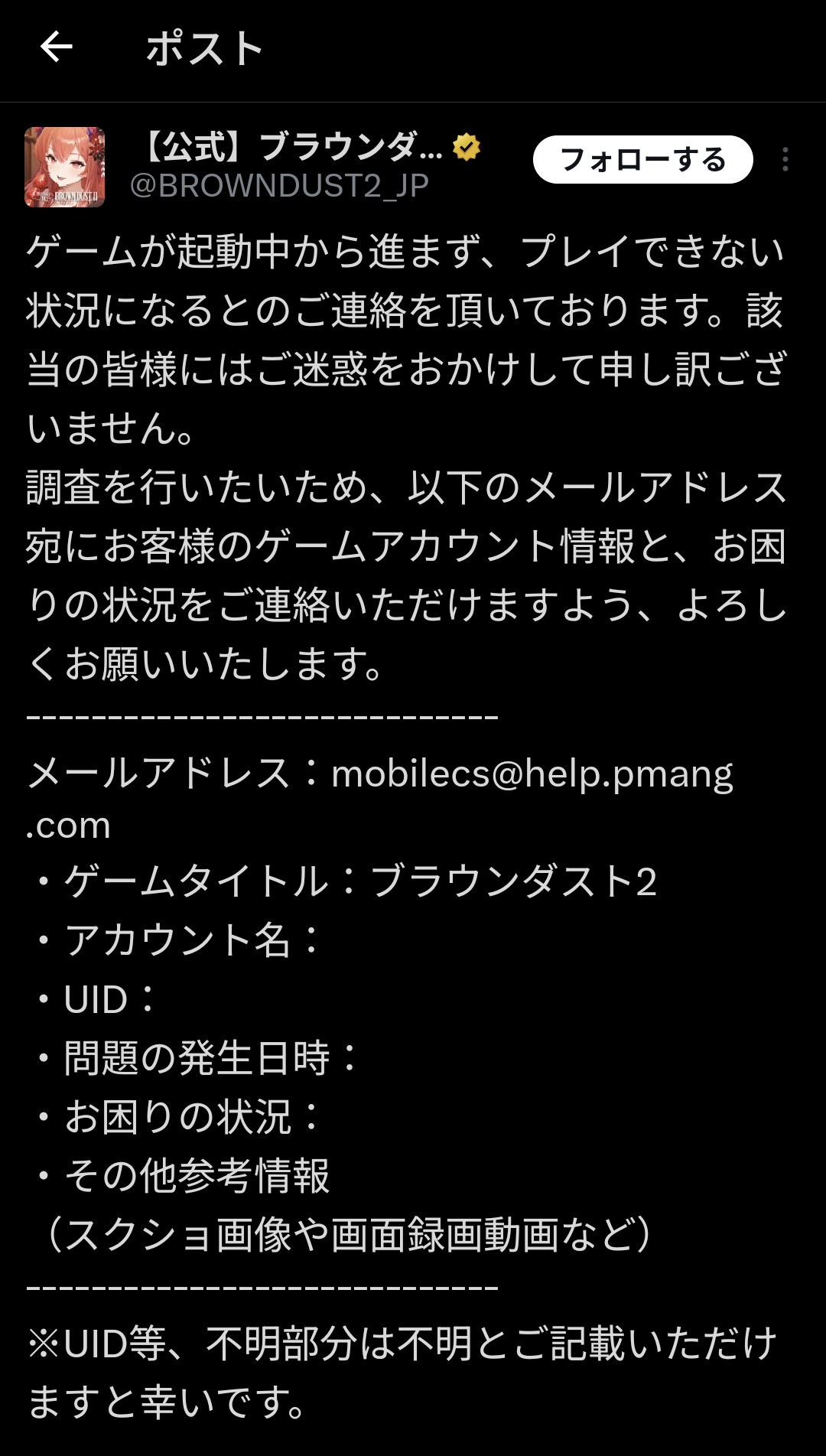Tap the フォローする follow button
Viewport: 826px width, 1456px height.
642,159
